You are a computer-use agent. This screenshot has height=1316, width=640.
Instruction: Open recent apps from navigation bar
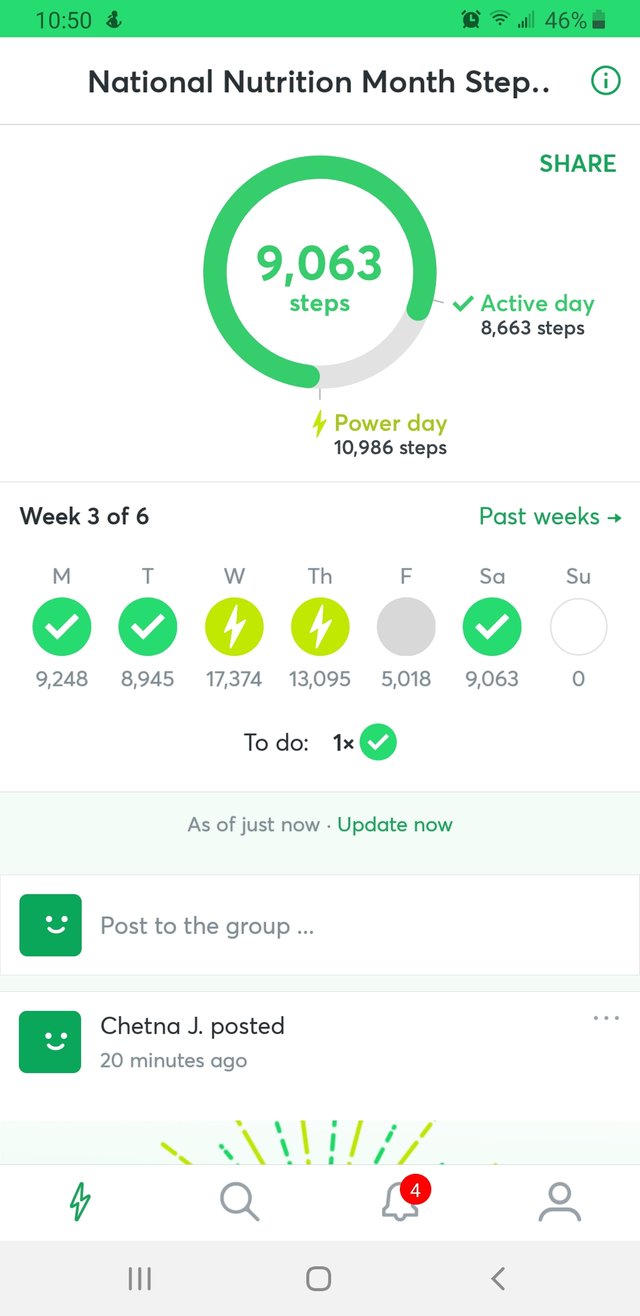(140, 1278)
